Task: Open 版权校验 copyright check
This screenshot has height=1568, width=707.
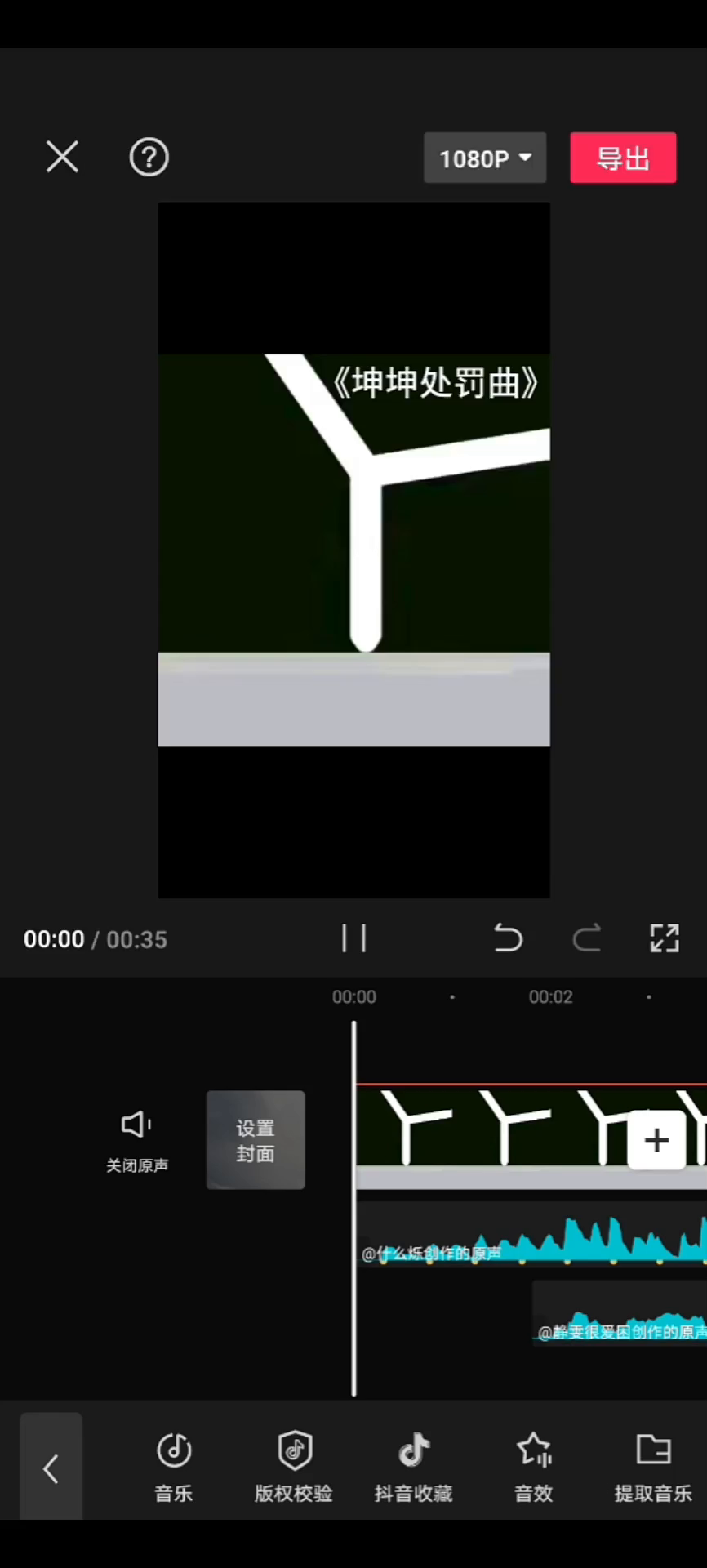Action: tap(294, 1468)
